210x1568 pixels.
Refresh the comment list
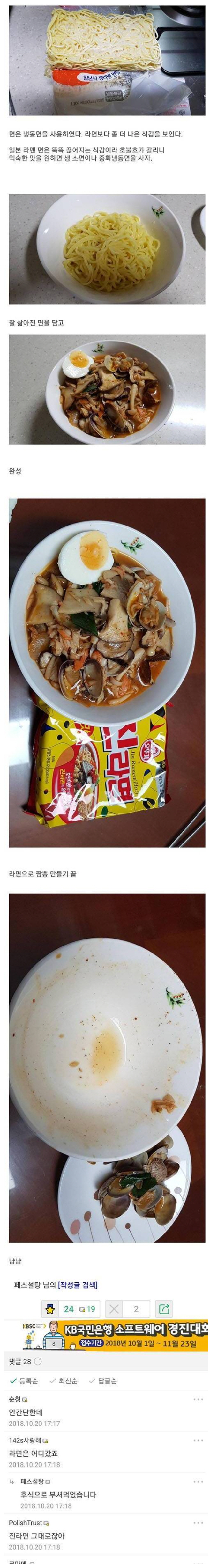38,1361
